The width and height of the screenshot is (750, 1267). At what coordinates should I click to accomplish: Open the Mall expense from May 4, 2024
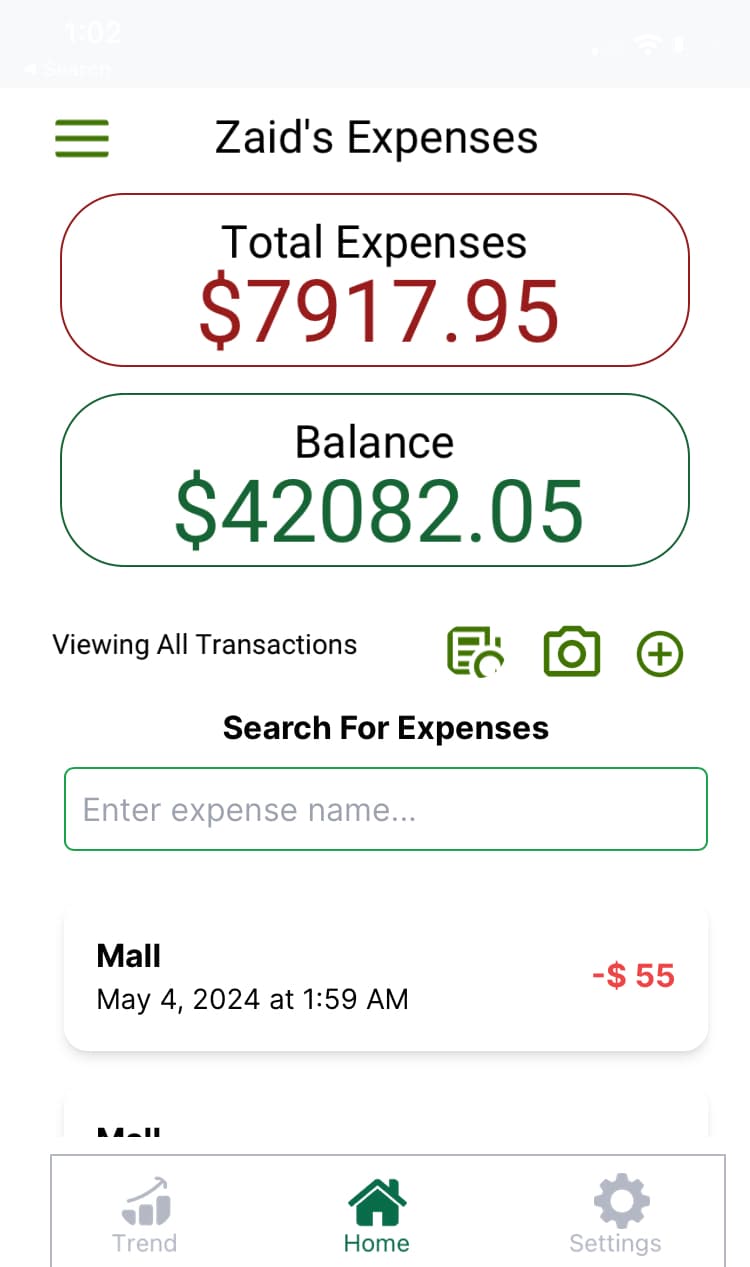point(385,976)
